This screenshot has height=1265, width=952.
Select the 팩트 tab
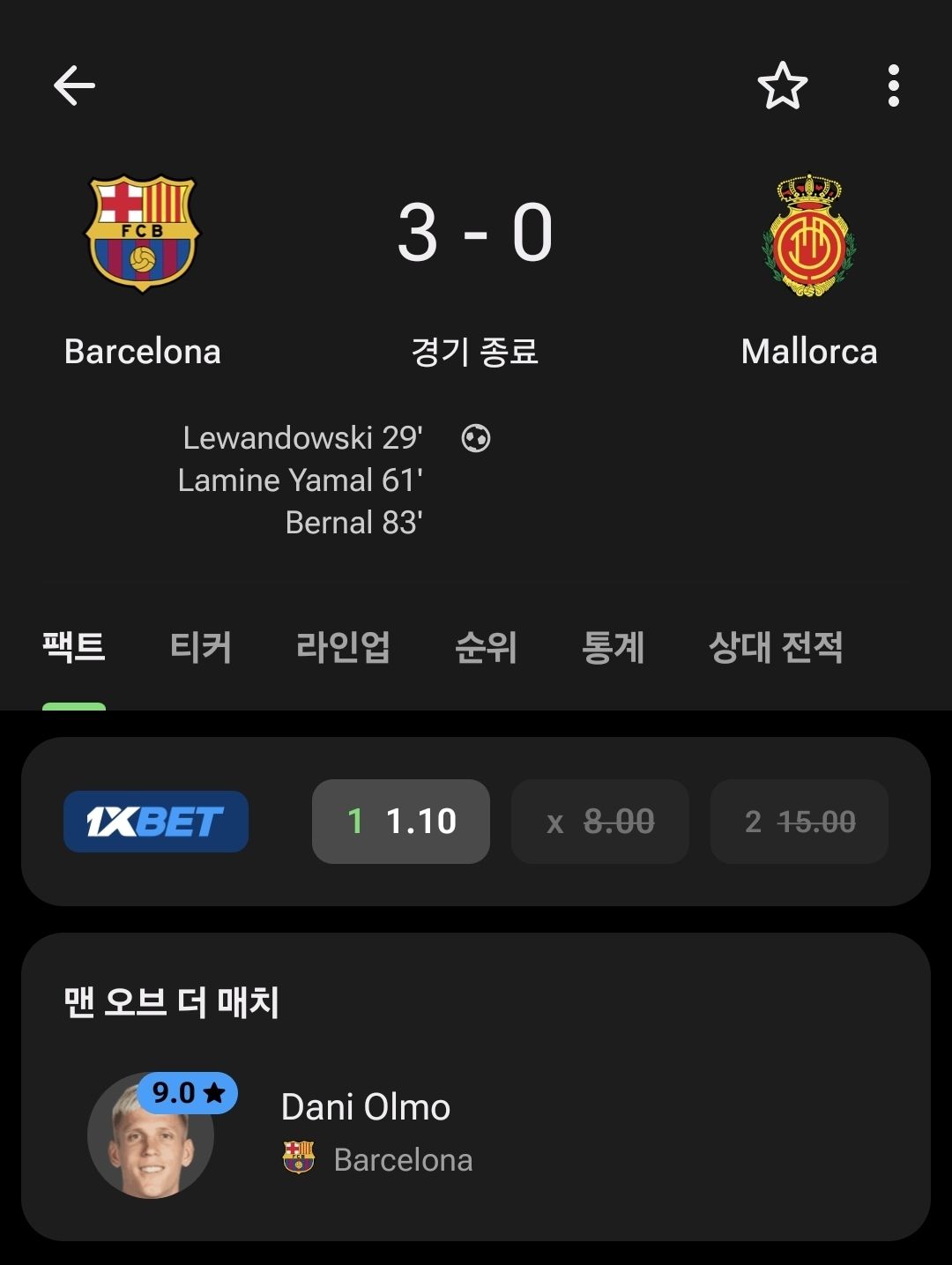(74, 648)
